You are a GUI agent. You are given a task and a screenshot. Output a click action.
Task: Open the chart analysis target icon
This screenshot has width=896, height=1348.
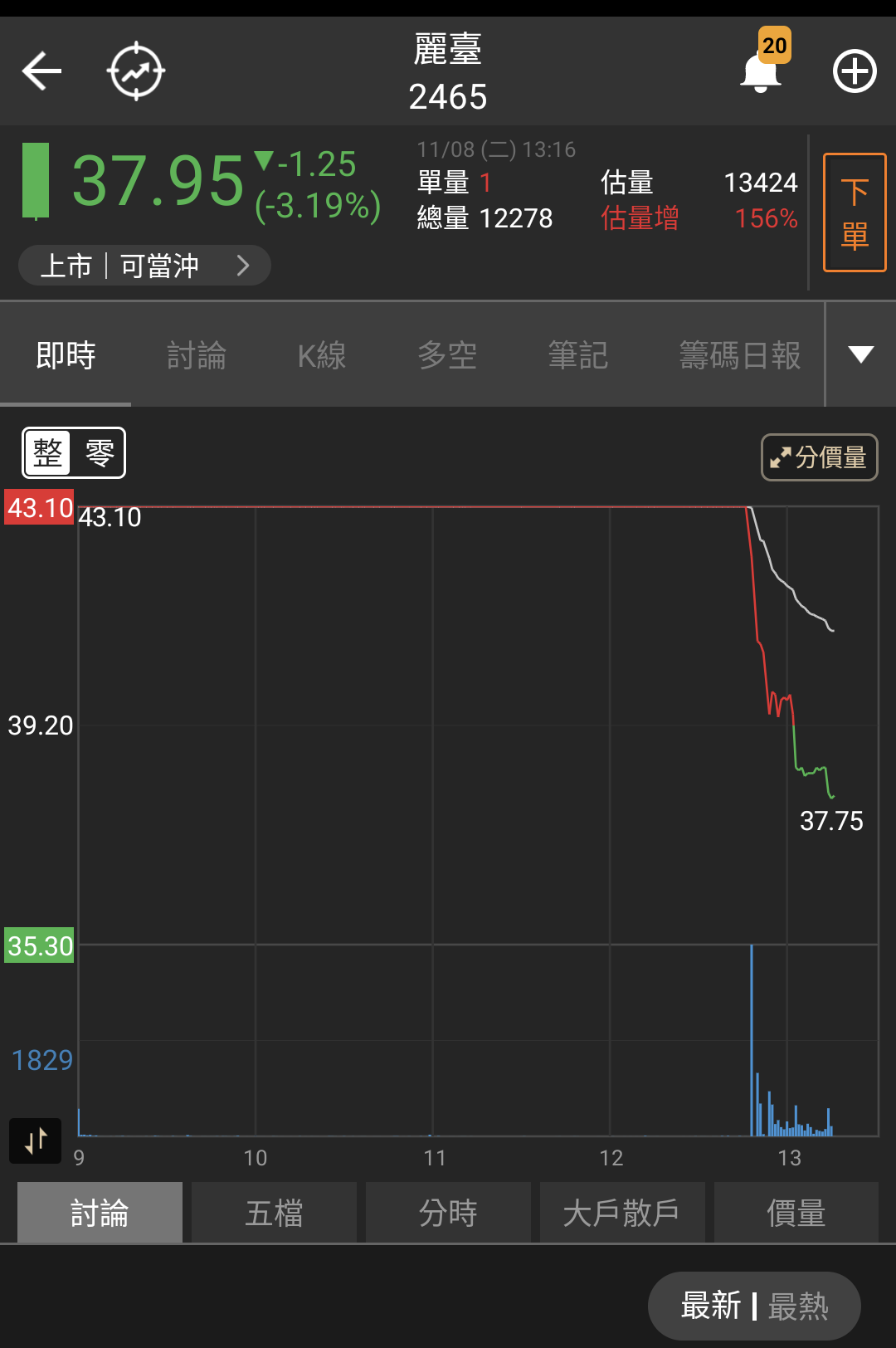click(x=136, y=71)
